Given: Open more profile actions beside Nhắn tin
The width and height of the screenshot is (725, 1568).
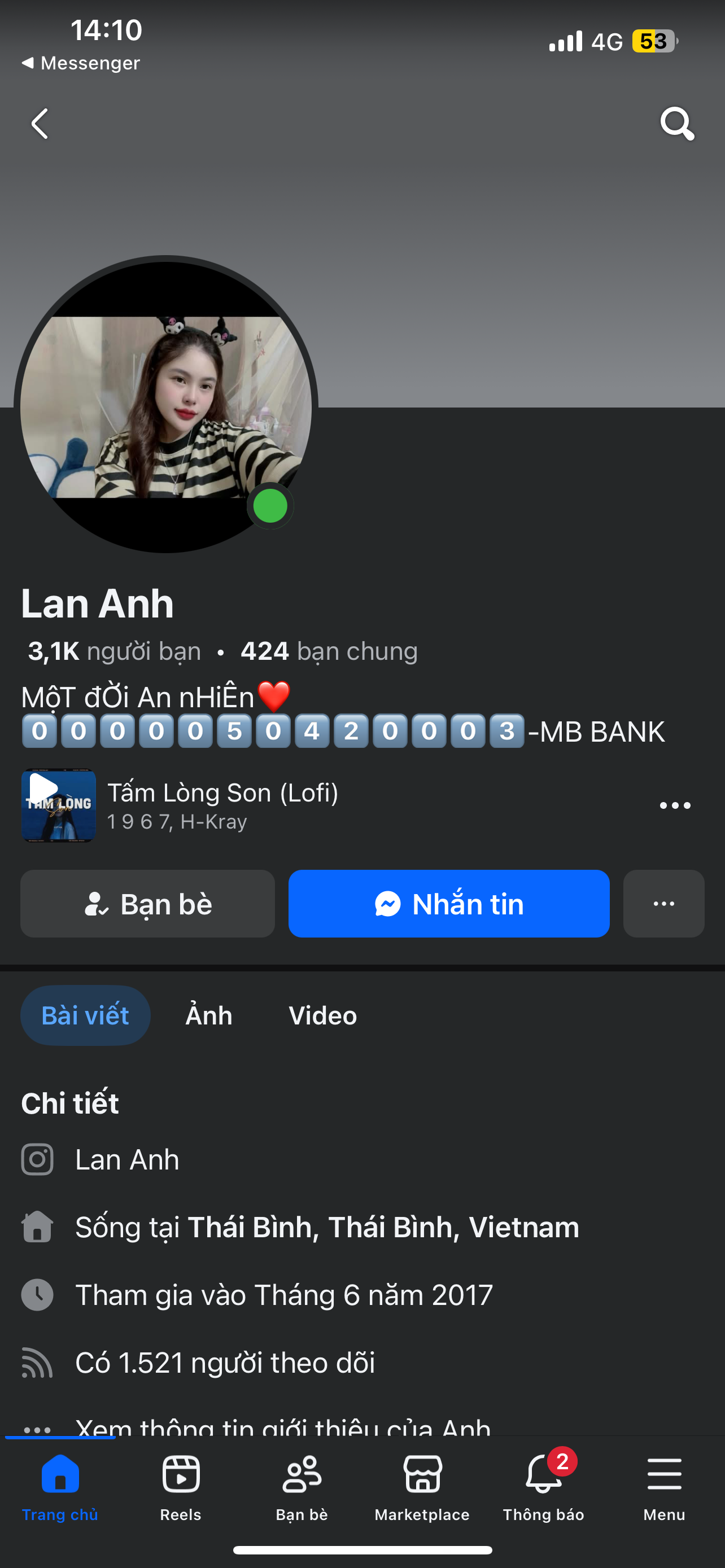Looking at the screenshot, I should (x=663, y=904).
